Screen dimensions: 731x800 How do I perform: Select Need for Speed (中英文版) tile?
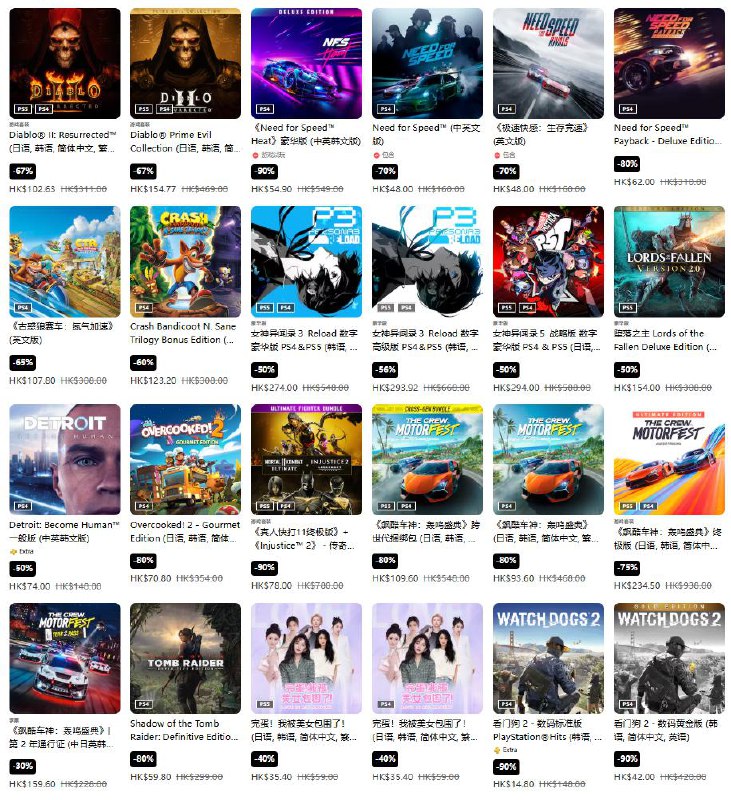click(x=427, y=64)
